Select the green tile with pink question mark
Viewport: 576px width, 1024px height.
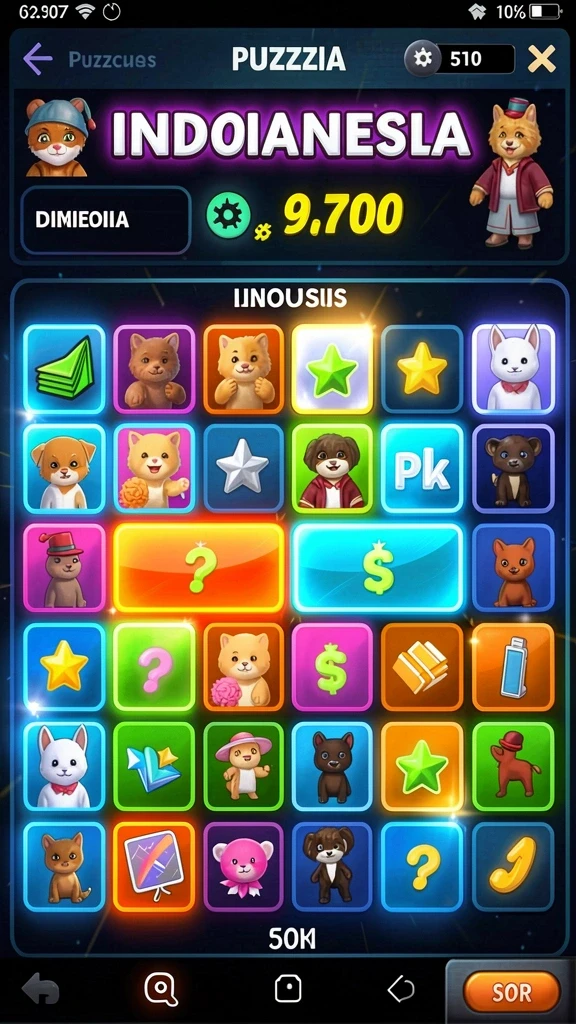point(154,666)
